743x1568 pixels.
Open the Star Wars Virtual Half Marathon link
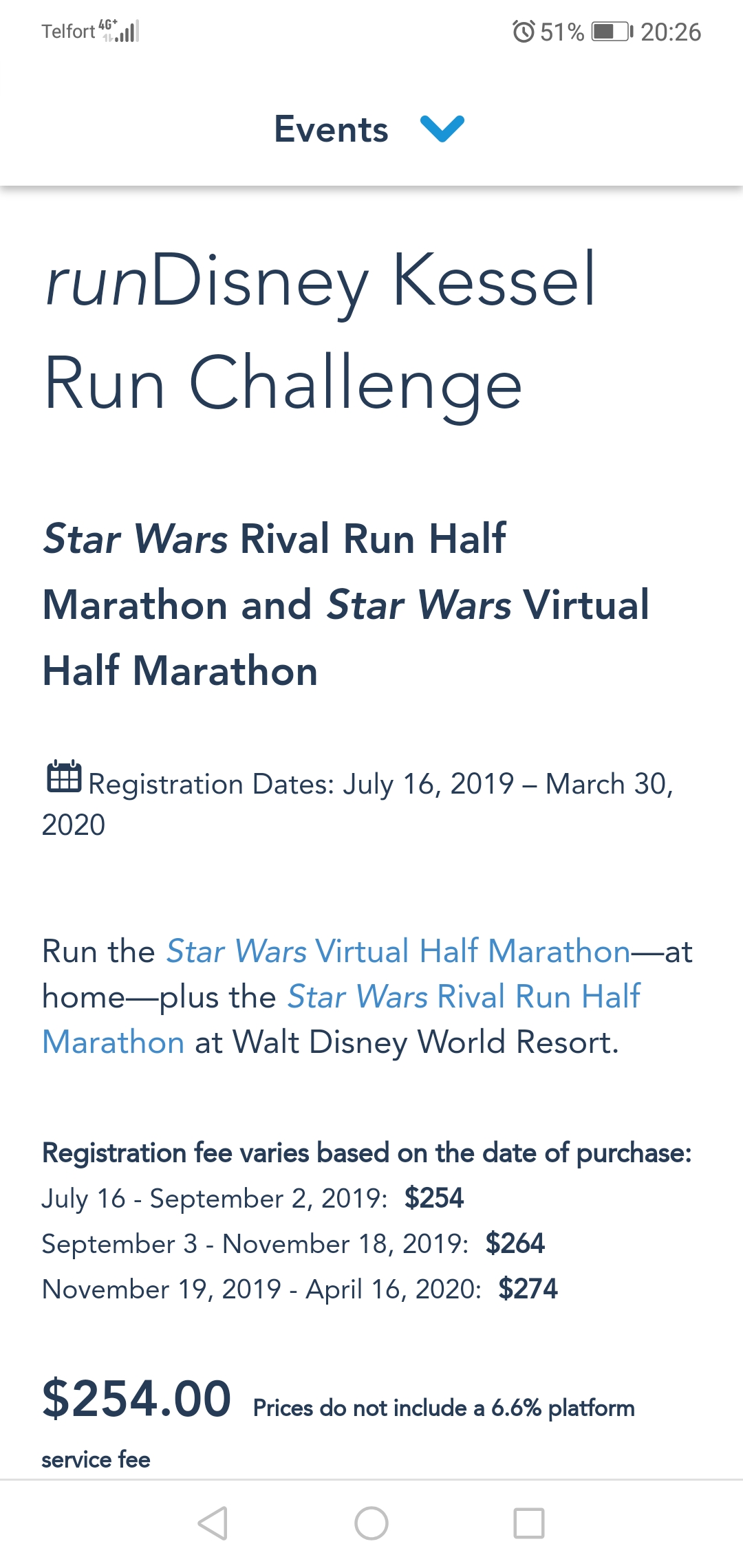point(398,952)
